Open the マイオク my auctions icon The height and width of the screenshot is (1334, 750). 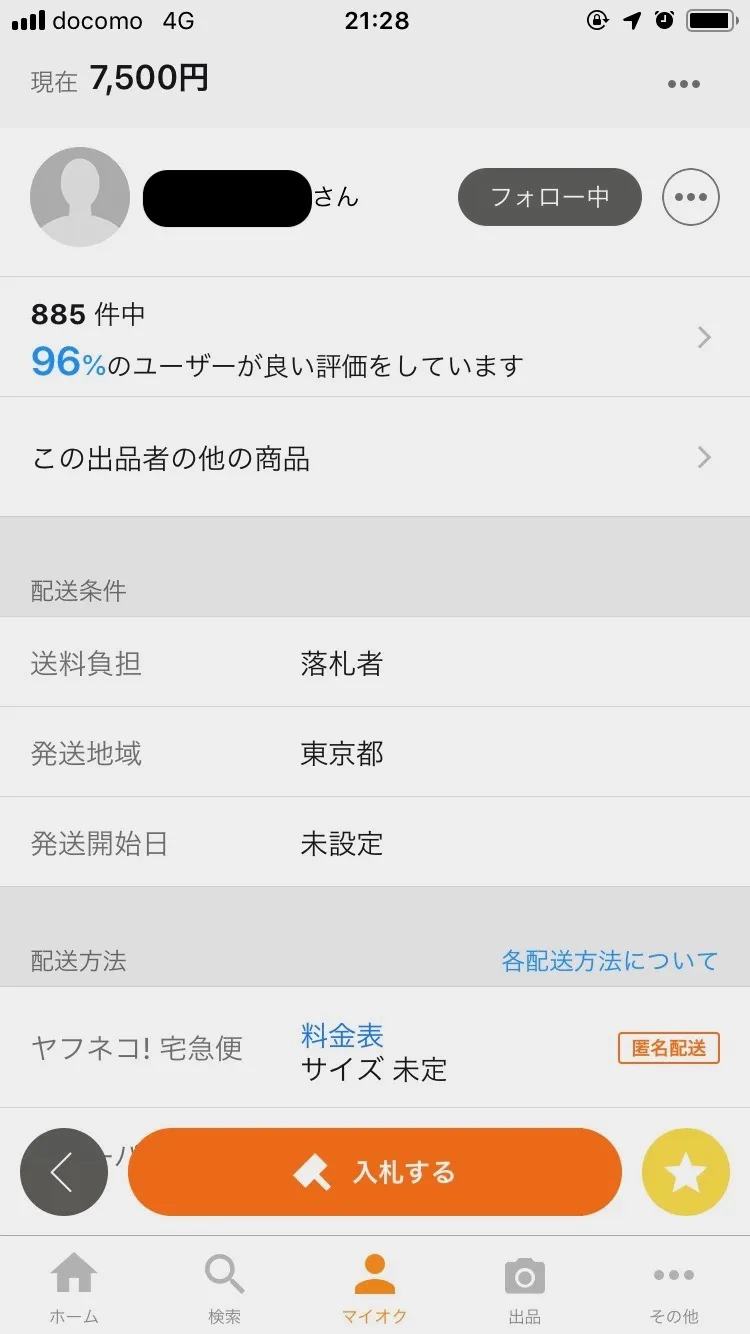pos(374,1275)
